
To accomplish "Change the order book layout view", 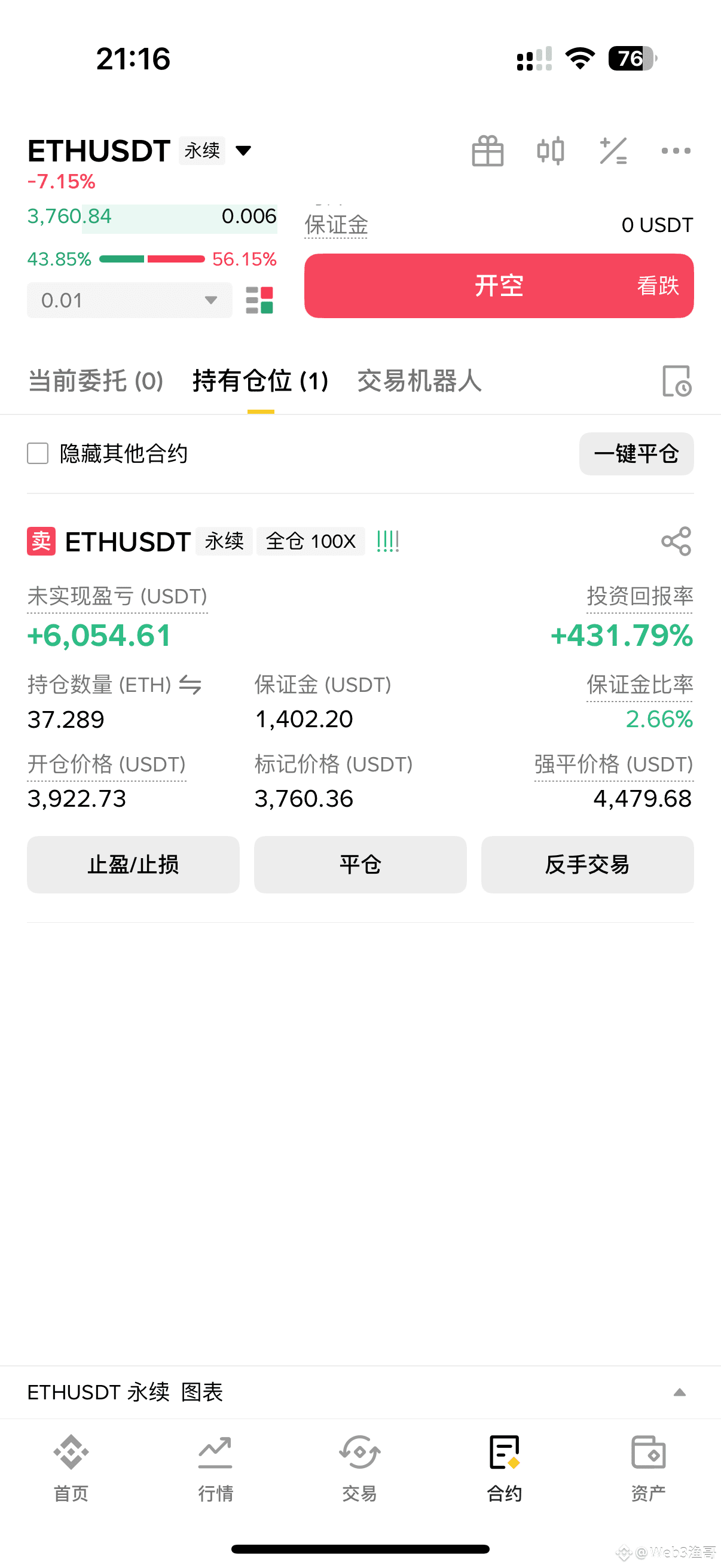I will pyautogui.click(x=259, y=300).
